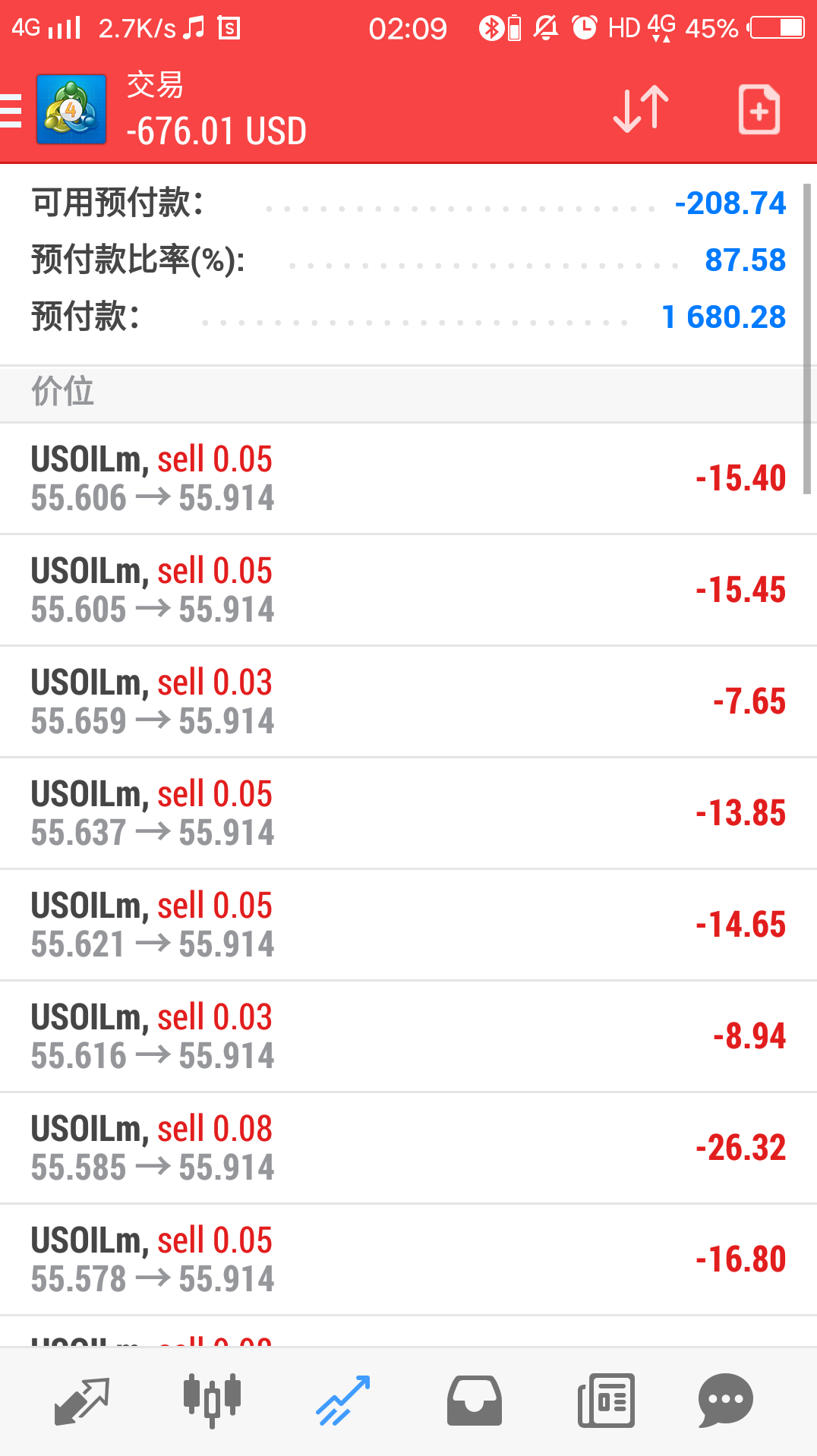817x1456 pixels.
Task: Open the USOILm sell position at 55.605
Action: (408, 590)
